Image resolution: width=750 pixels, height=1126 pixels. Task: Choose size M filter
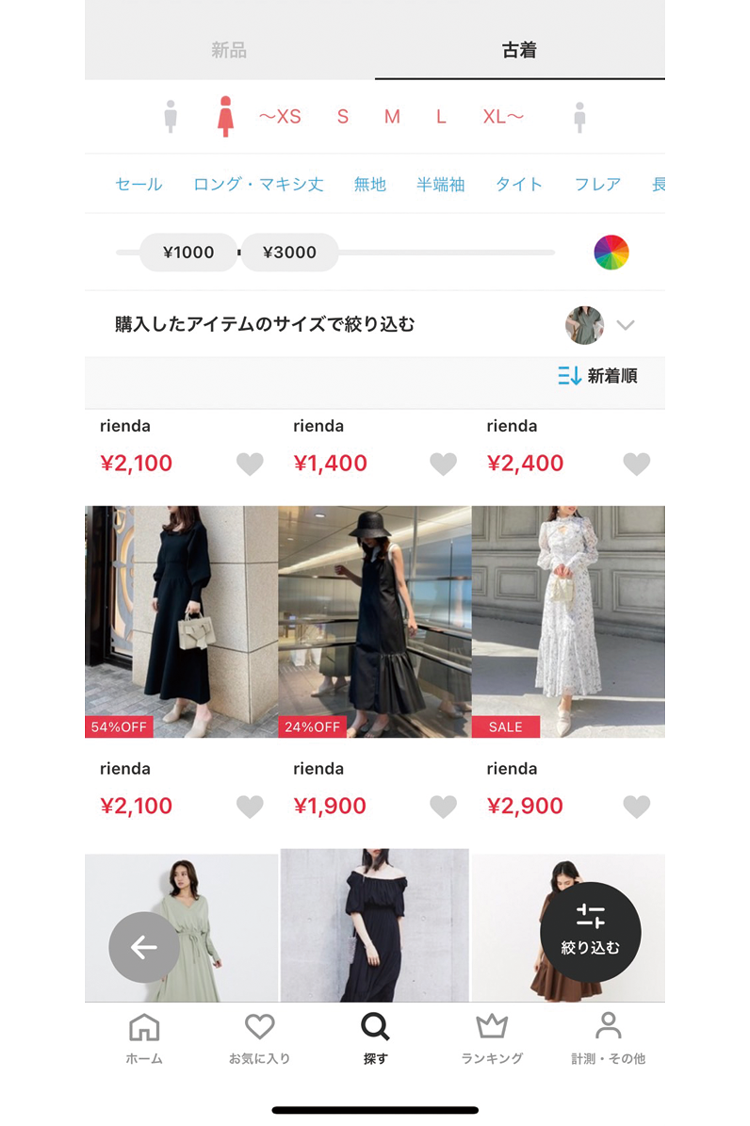(392, 117)
